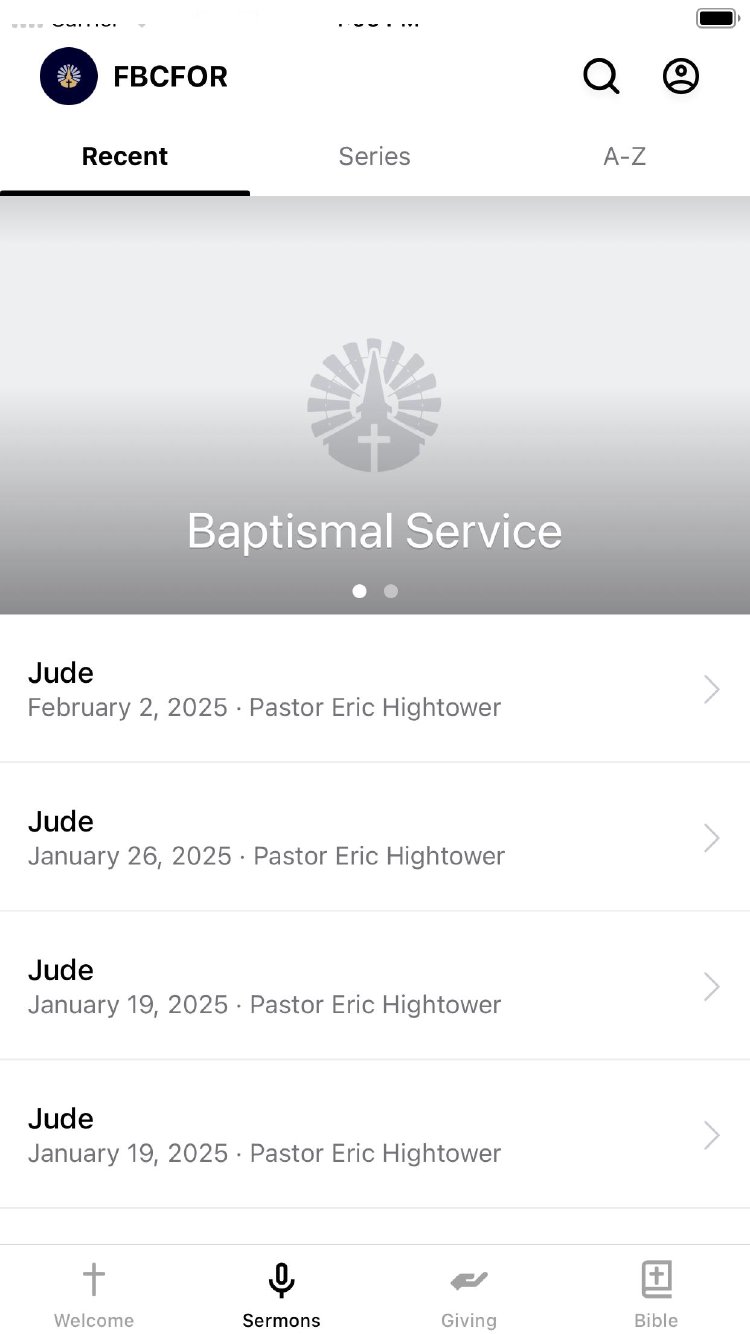Image resolution: width=750 pixels, height=1334 pixels.
Task: Open the Giving tab
Action: tap(469, 1294)
